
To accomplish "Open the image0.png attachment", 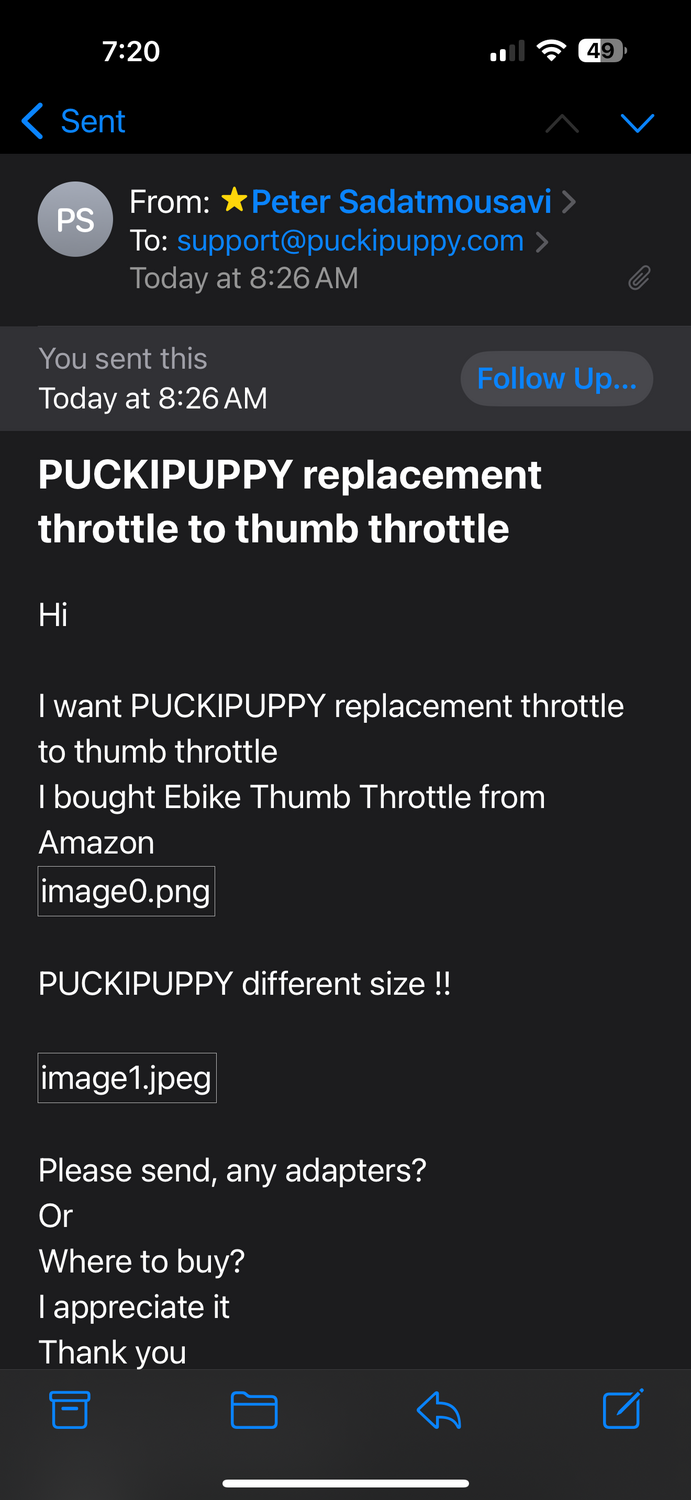I will (126, 891).
